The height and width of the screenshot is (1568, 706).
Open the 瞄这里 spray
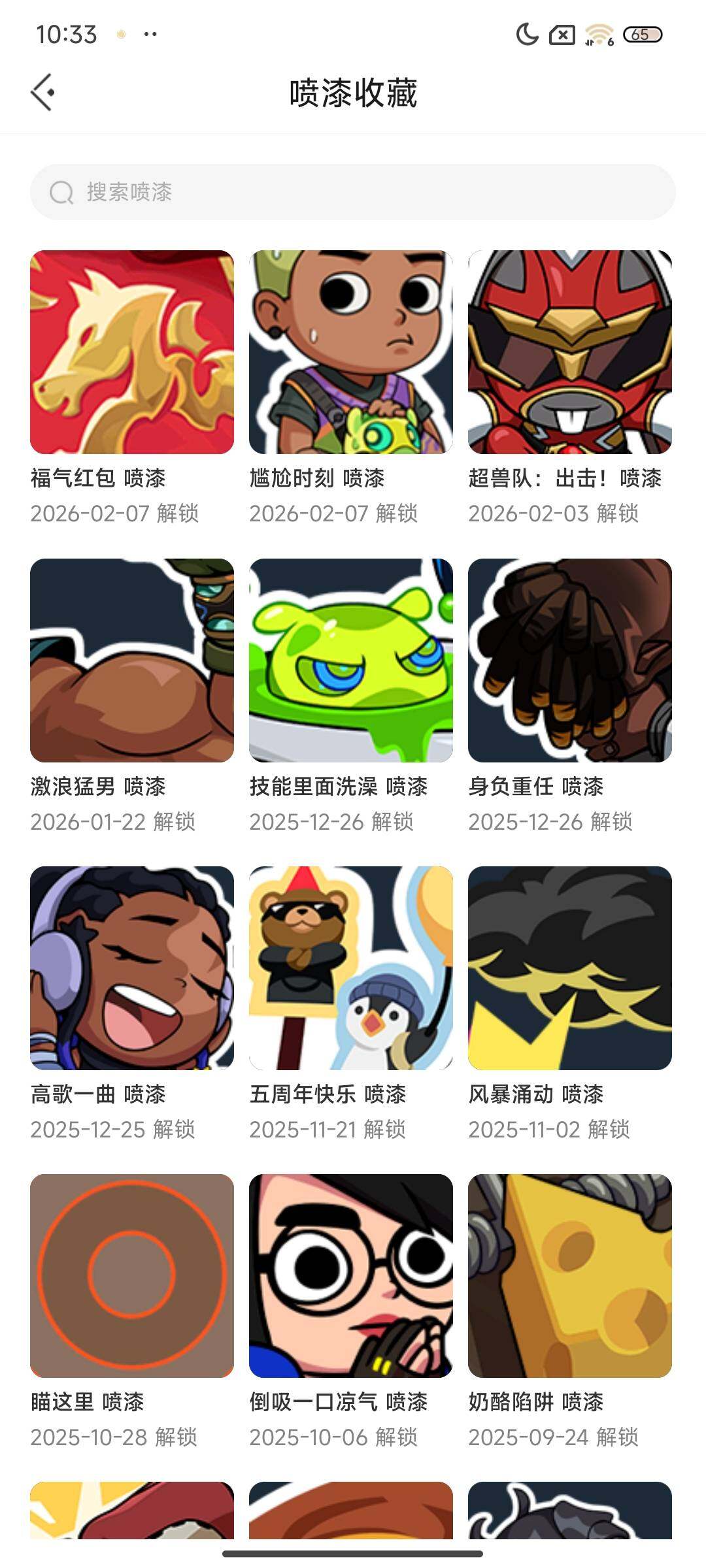[x=132, y=1276]
